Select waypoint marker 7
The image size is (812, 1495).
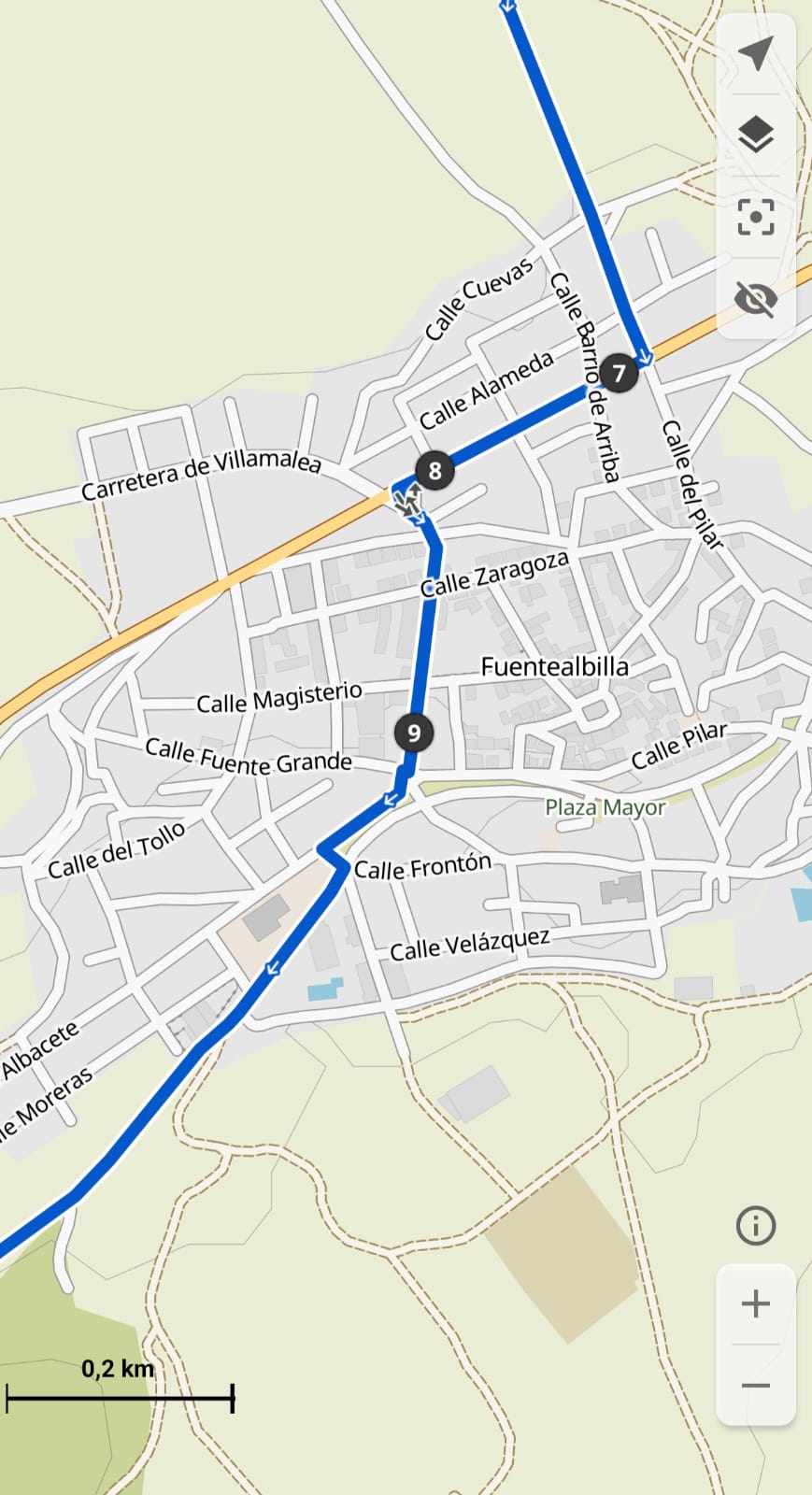[x=618, y=374]
